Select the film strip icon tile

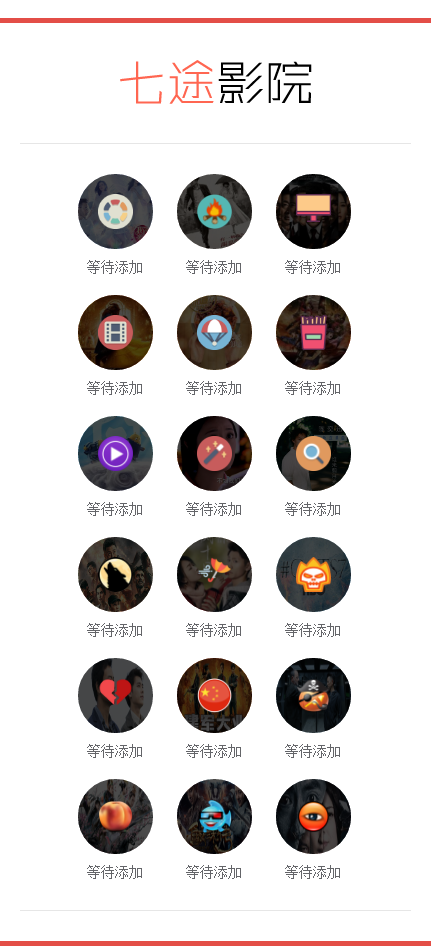pos(115,332)
